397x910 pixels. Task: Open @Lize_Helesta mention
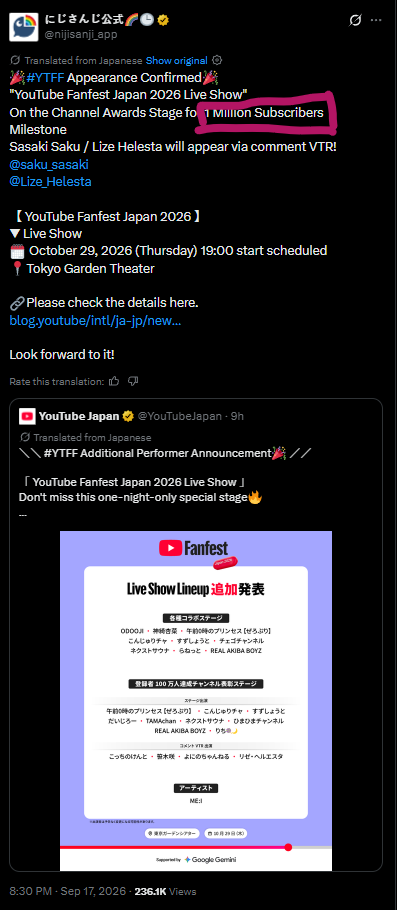[50, 182]
